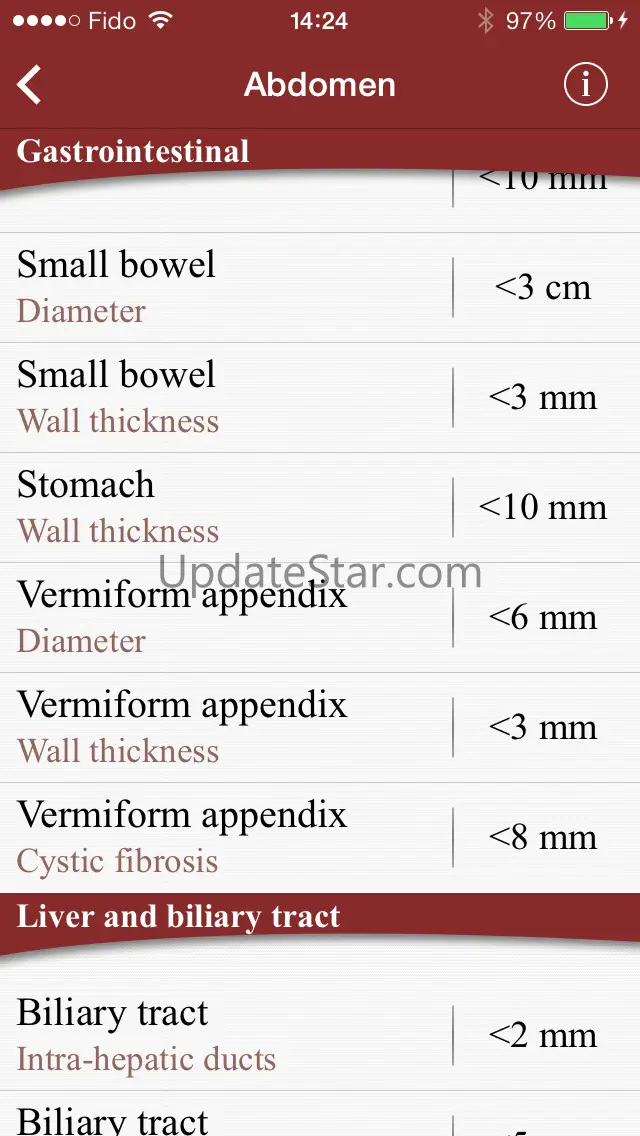Go back from the Abdomen screen
The width and height of the screenshot is (640, 1136).
(x=30, y=85)
